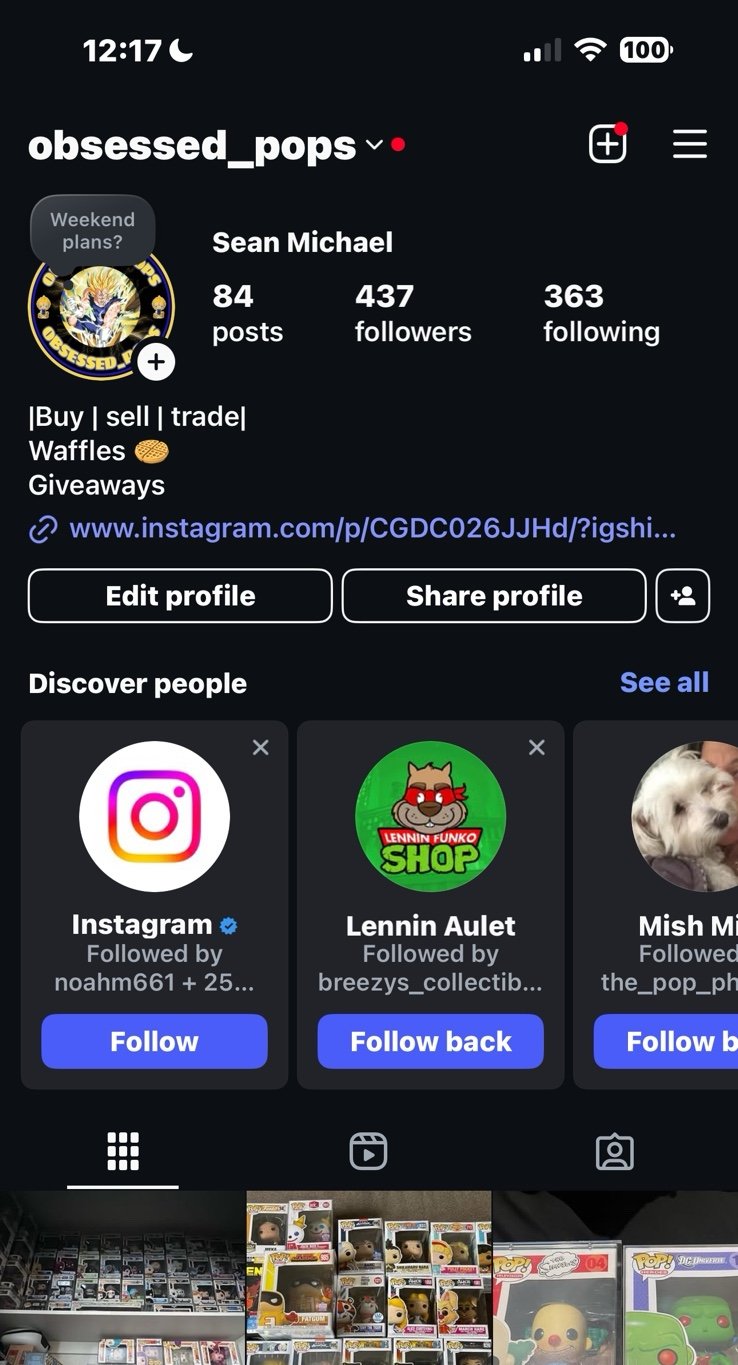Open the hamburger menu
738x1365 pixels.
[690, 145]
